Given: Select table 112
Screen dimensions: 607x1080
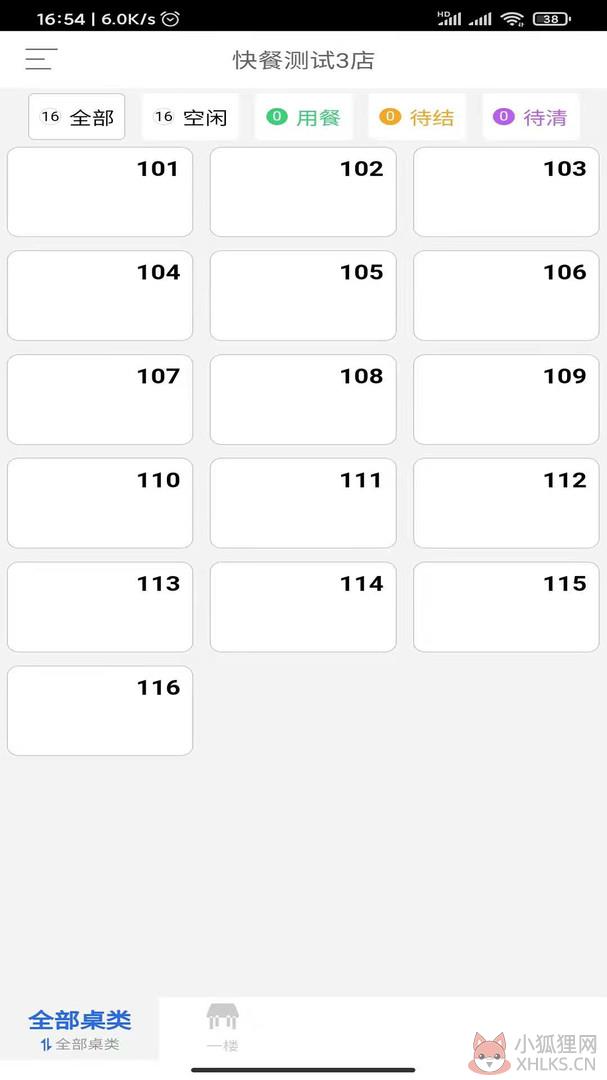Looking at the screenshot, I should pyautogui.click(x=506, y=503).
